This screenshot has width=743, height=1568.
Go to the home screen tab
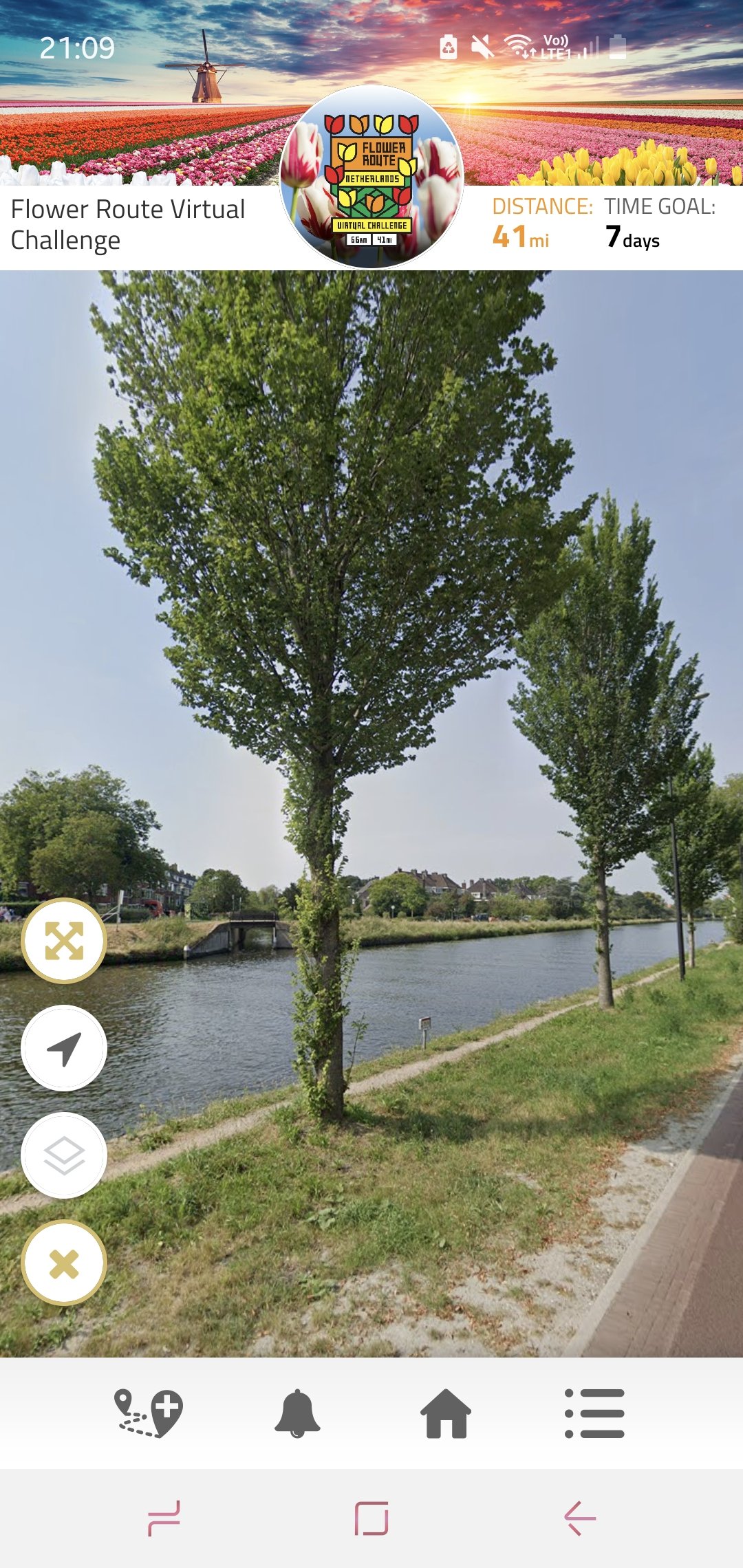(x=446, y=1413)
